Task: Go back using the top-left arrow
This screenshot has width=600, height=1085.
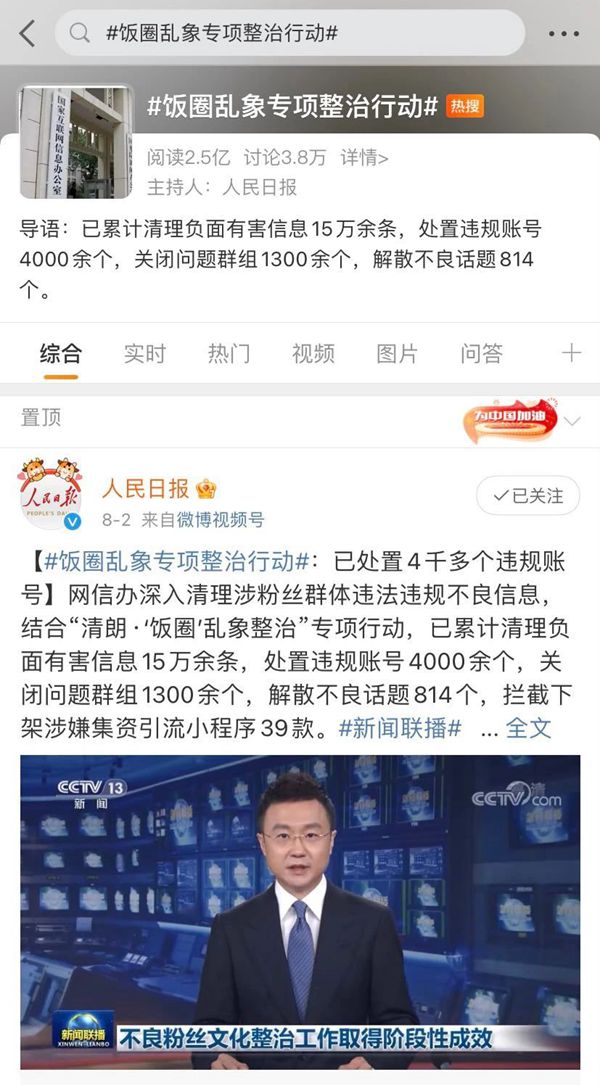Action: click(27, 33)
